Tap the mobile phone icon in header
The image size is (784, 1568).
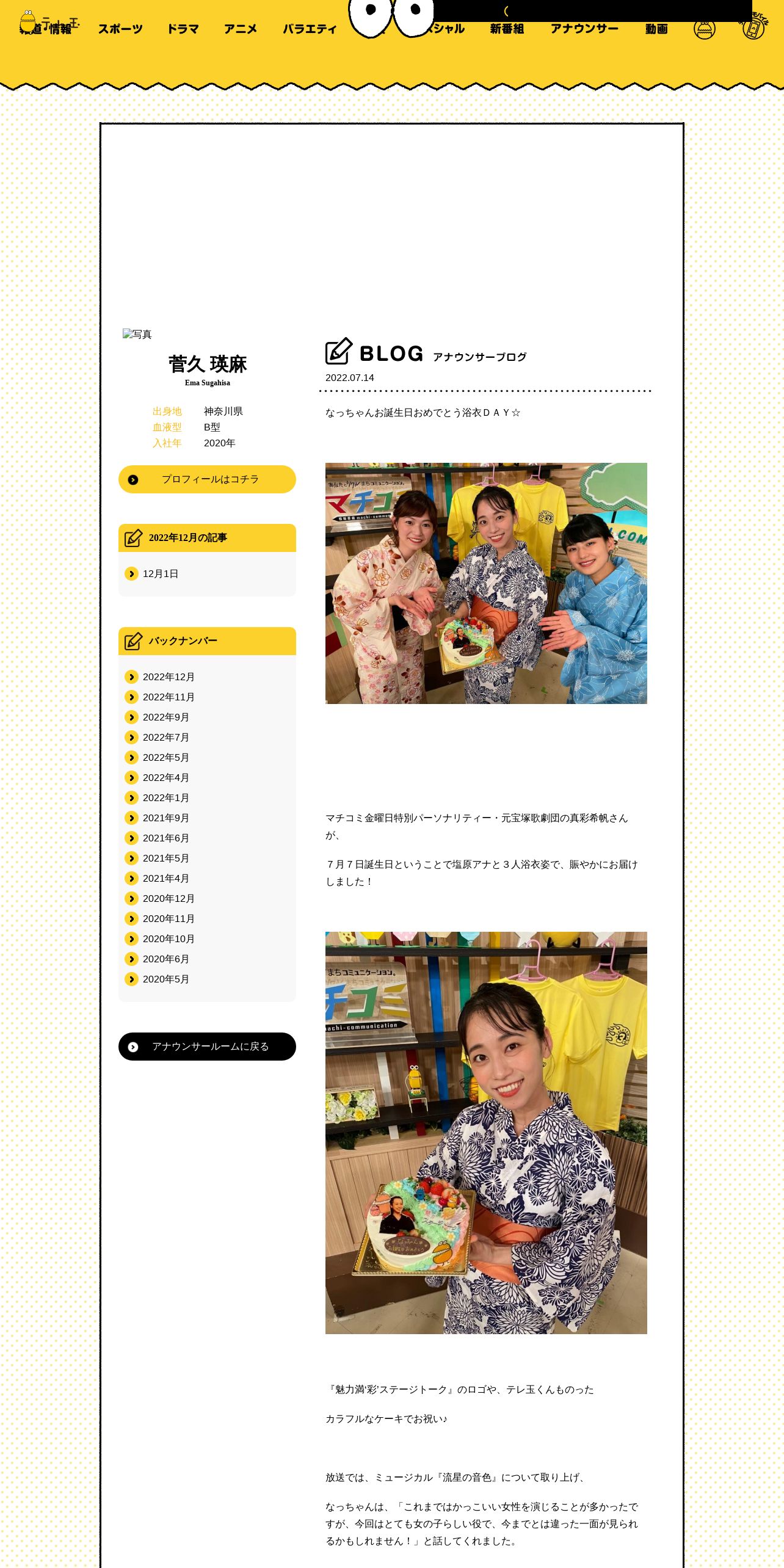click(753, 27)
